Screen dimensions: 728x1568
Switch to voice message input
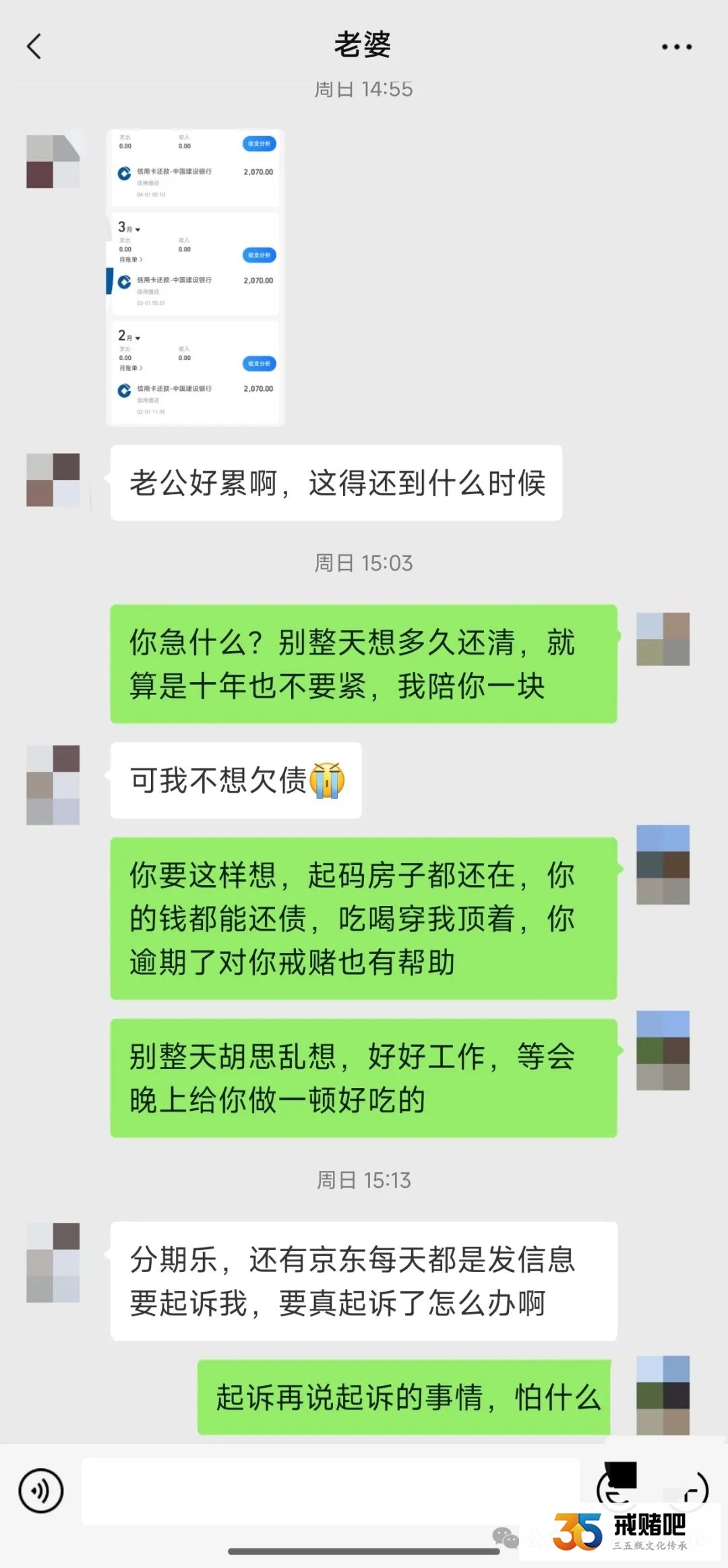click(41, 1490)
